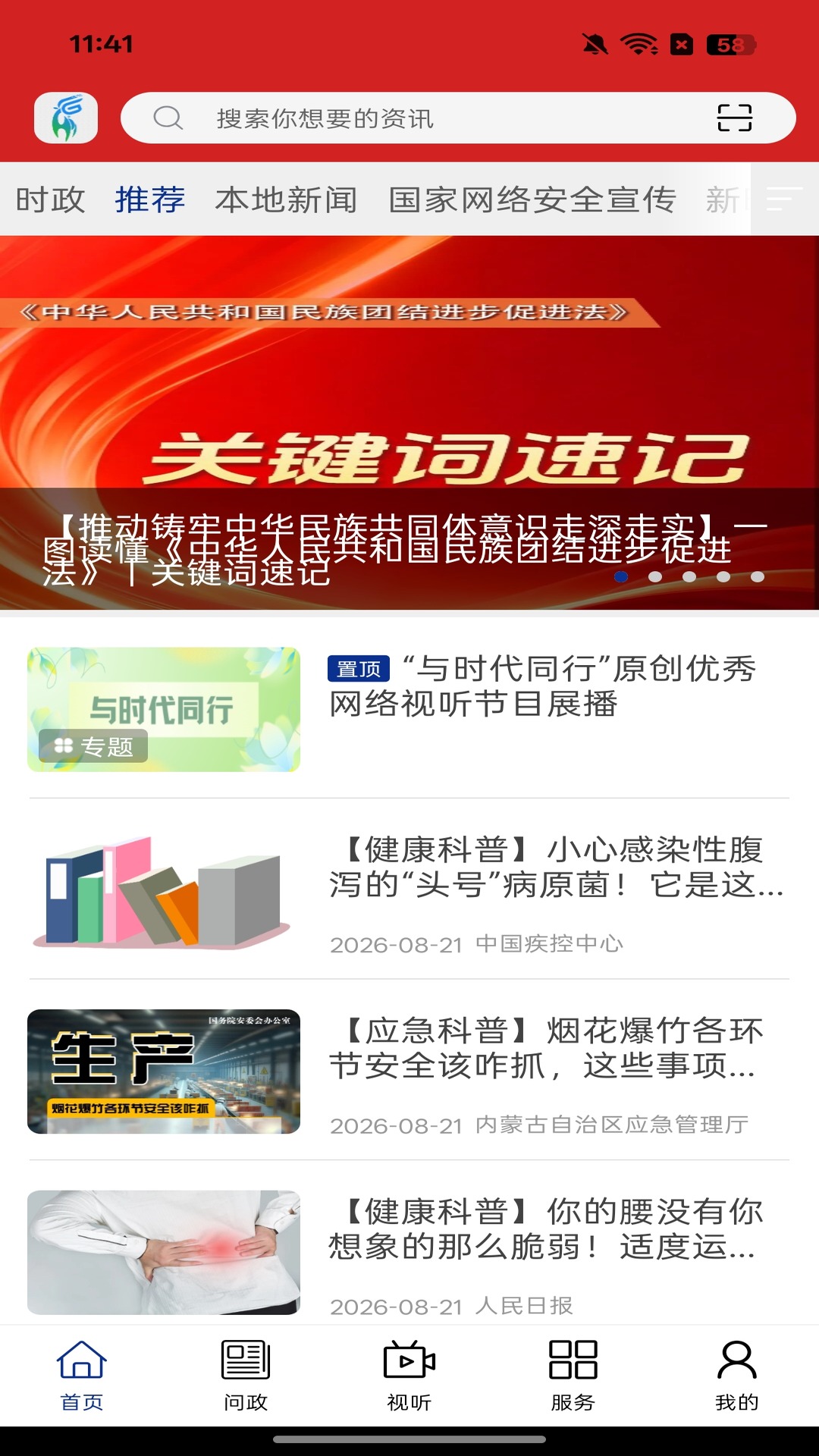819x1456 pixels.
Task: Switch to the 时政 tab
Action: point(50,199)
